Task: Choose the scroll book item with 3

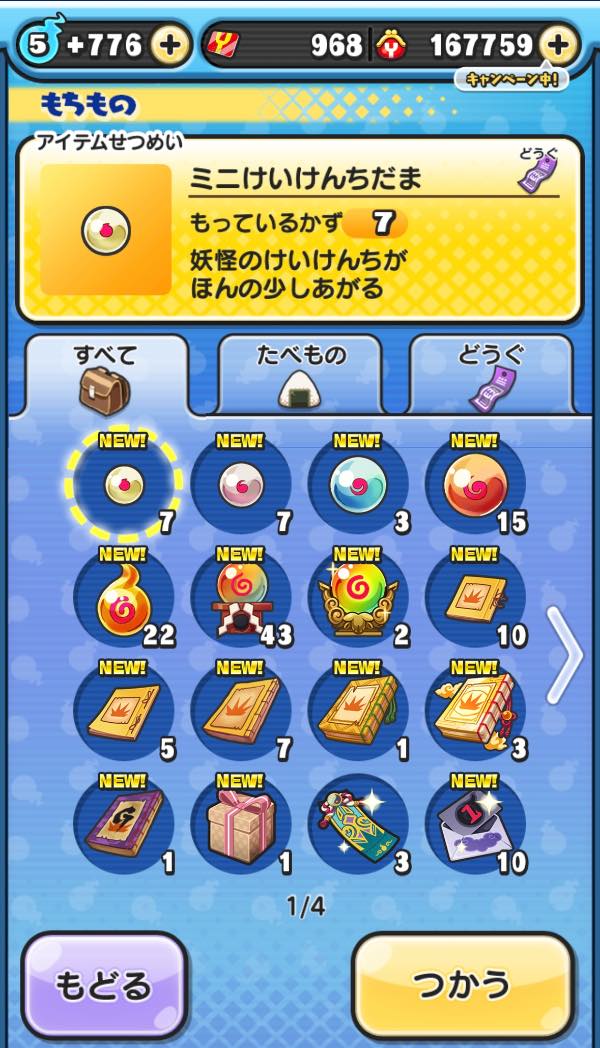Action: click(x=473, y=710)
